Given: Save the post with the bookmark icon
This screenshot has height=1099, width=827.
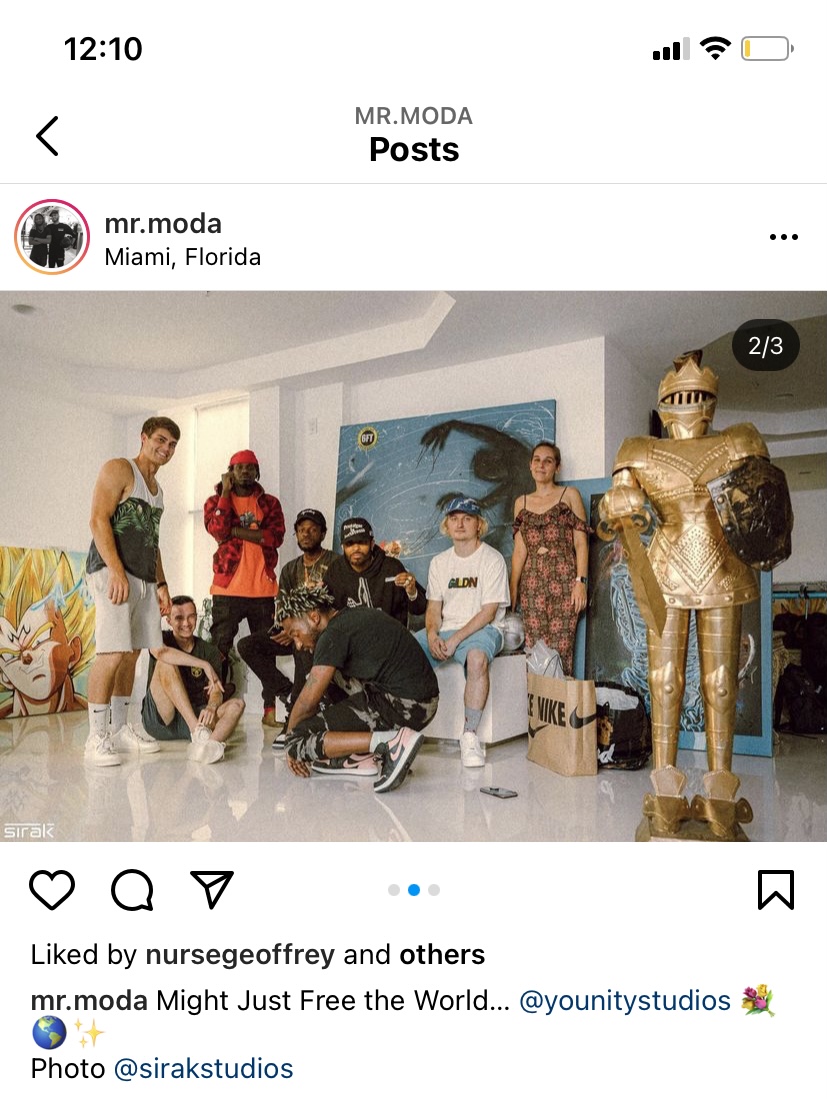Looking at the screenshot, I should click(x=775, y=889).
